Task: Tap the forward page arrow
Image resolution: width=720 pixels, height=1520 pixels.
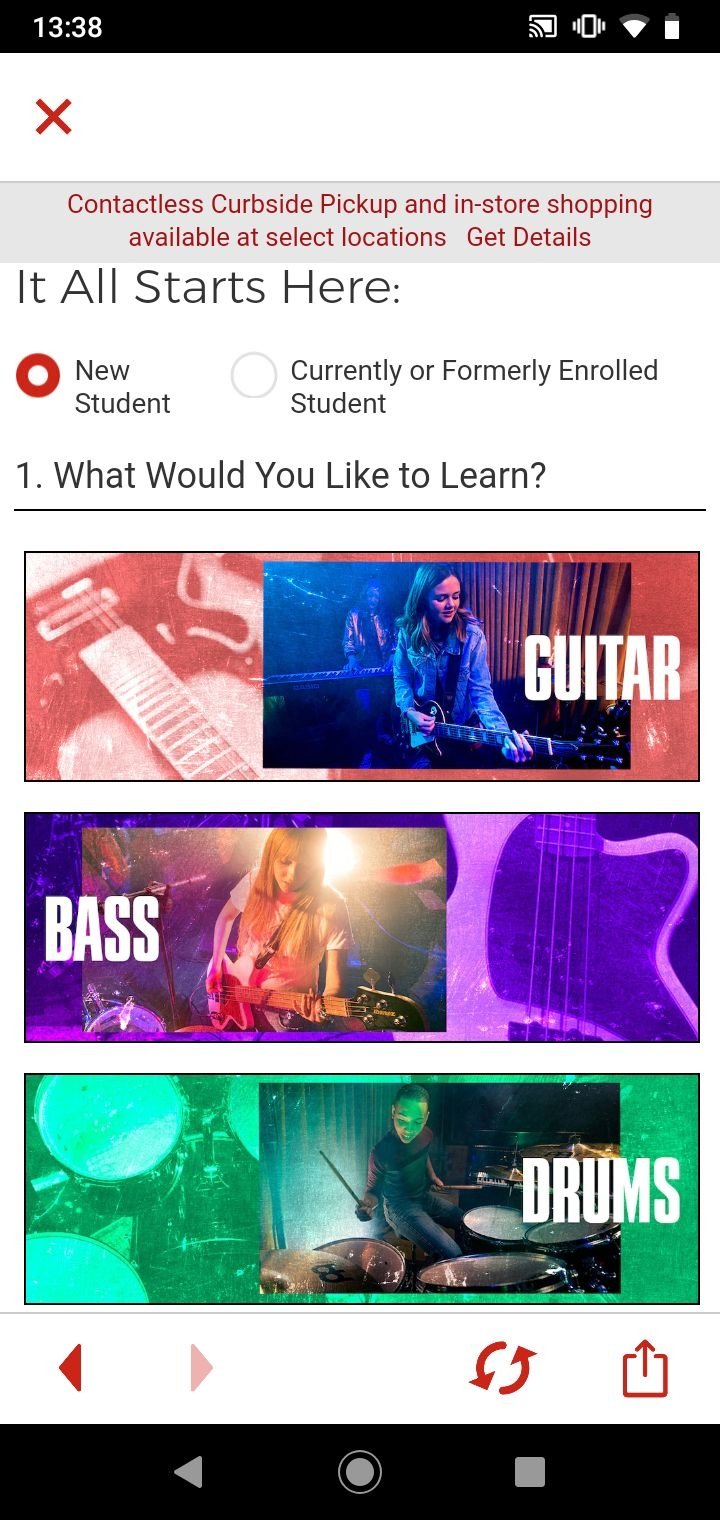Action: tap(201, 1367)
